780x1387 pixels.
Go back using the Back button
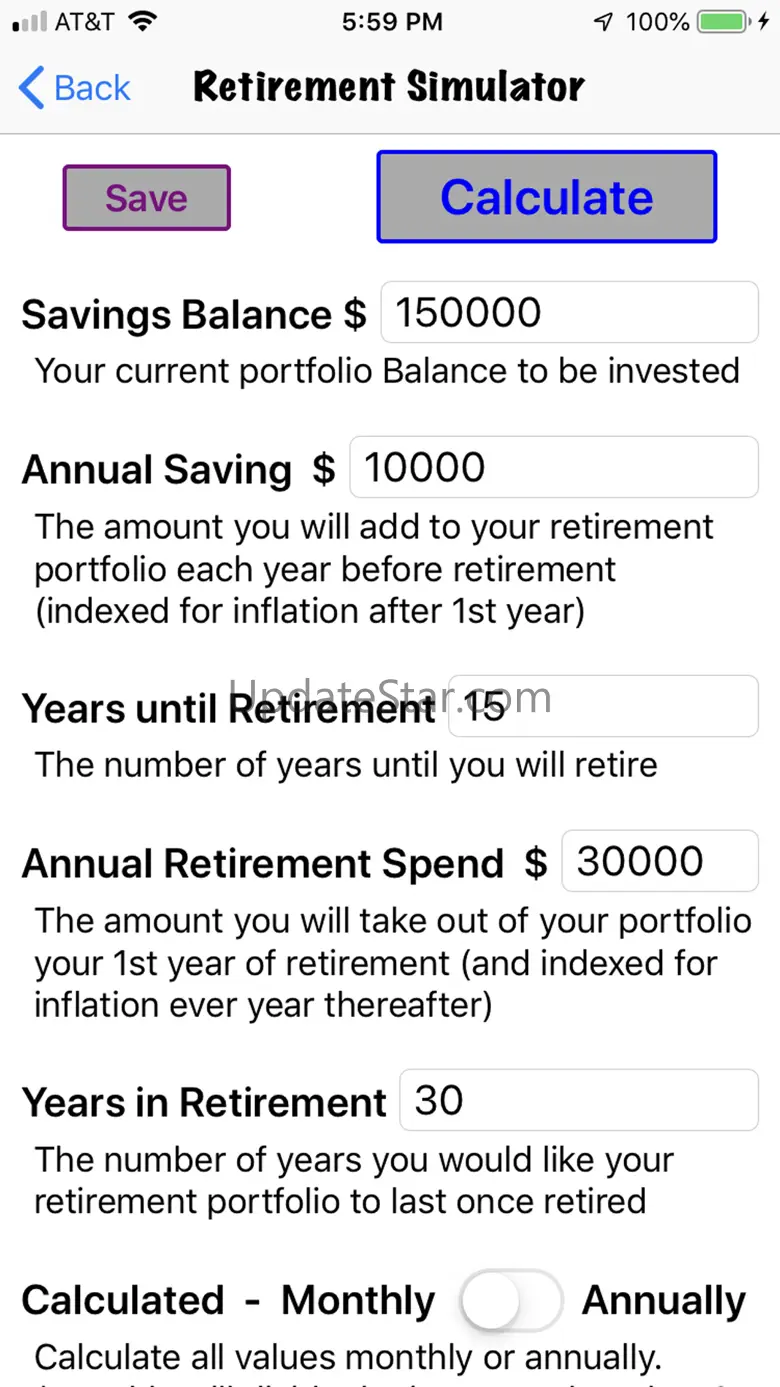[75, 88]
